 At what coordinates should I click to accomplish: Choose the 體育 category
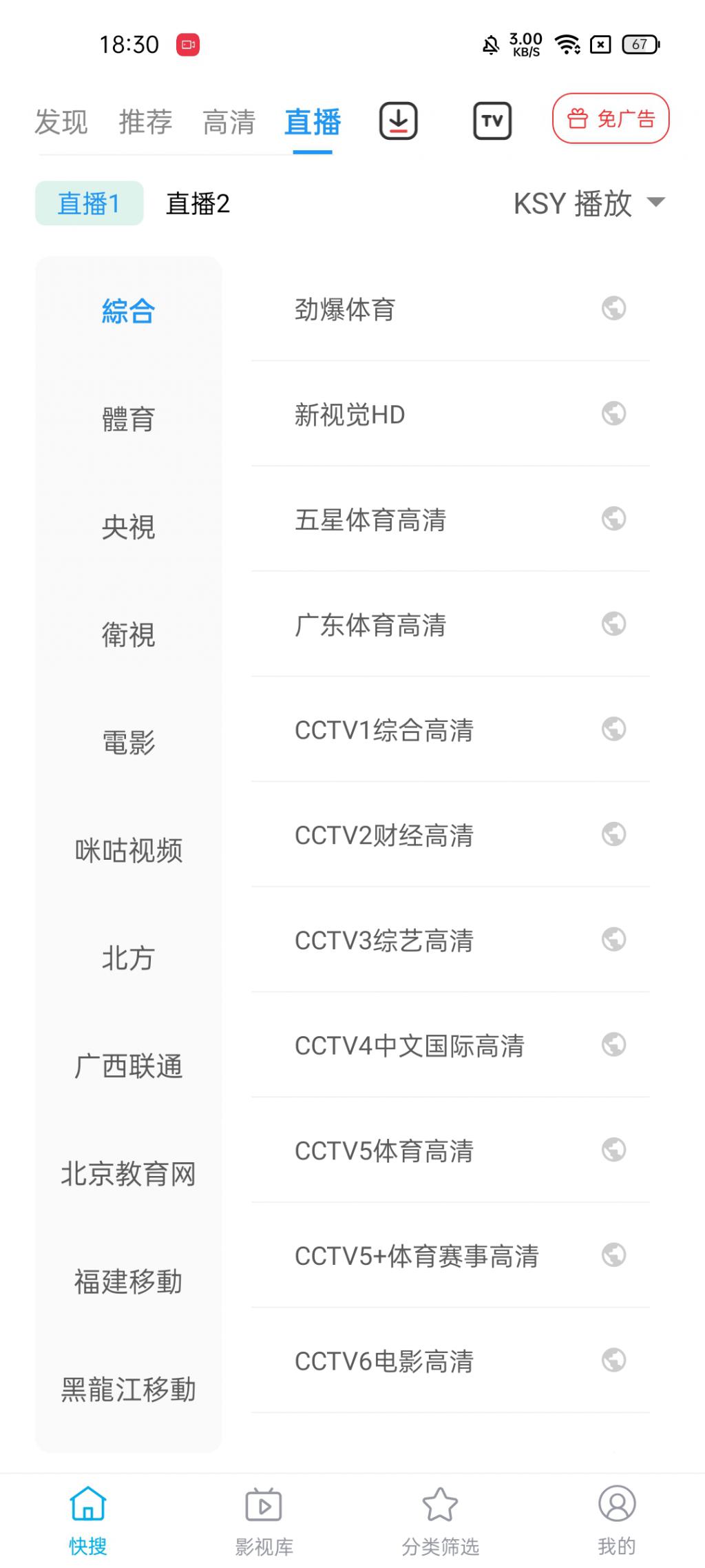[128, 419]
